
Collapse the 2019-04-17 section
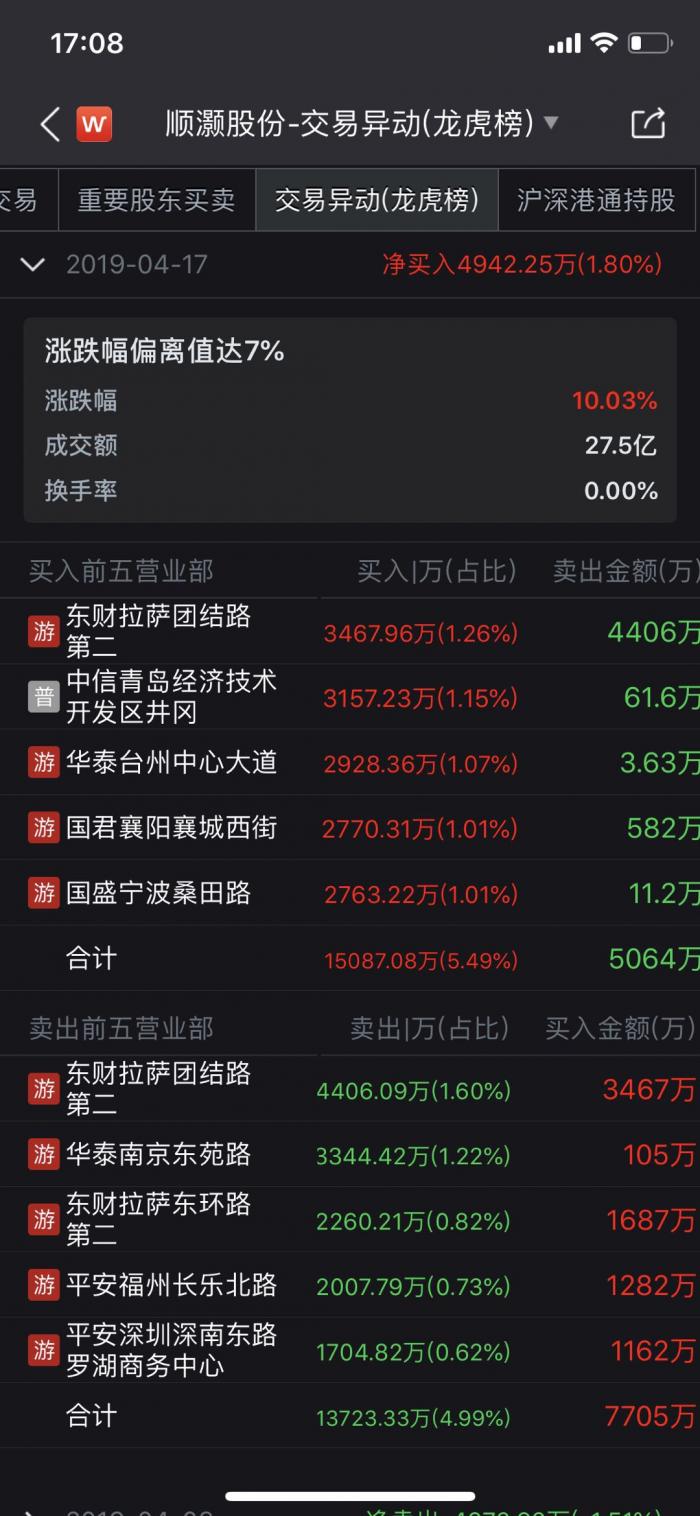point(33,265)
